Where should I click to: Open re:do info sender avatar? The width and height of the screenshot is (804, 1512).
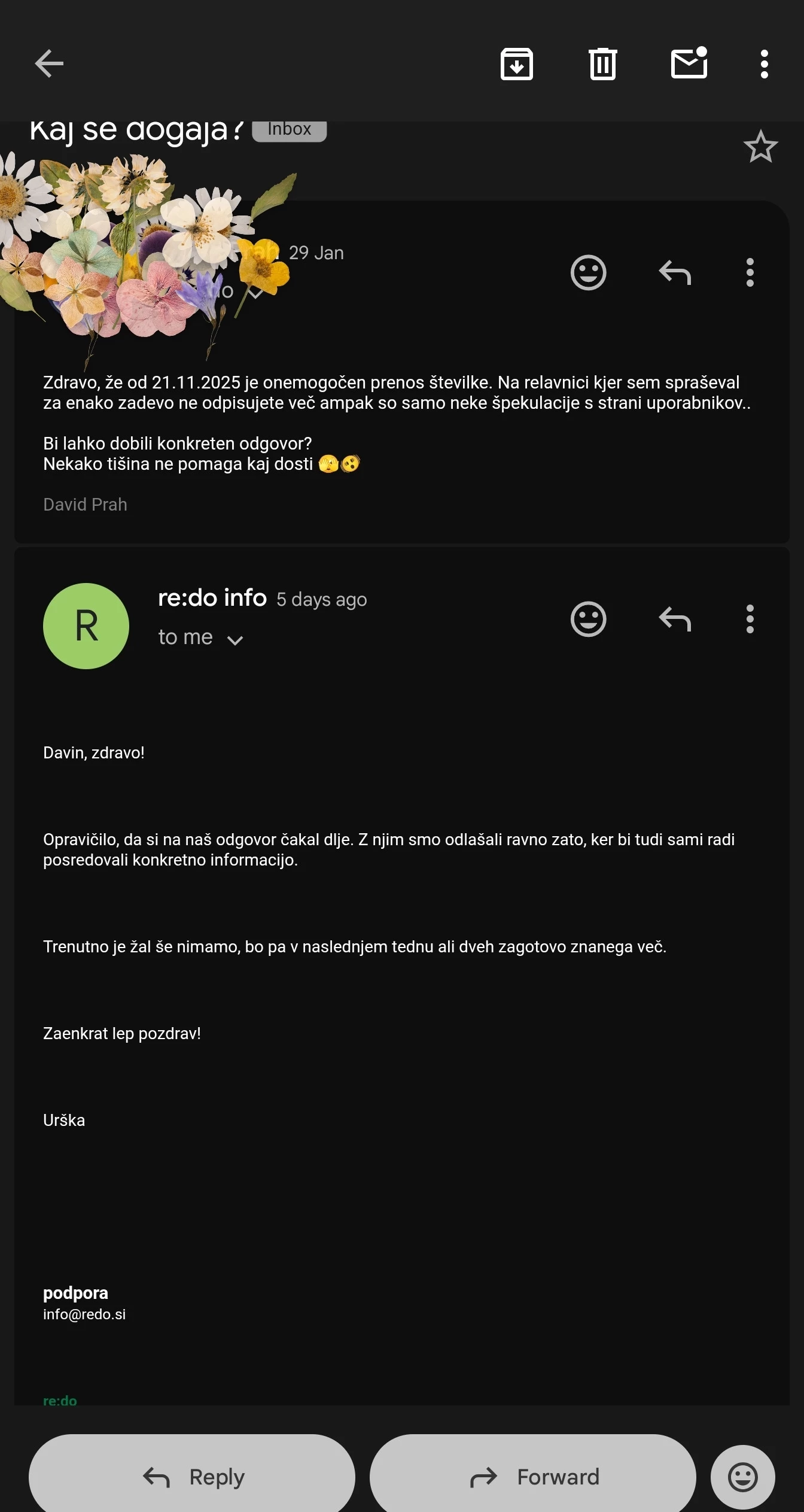(x=86, y=626)
